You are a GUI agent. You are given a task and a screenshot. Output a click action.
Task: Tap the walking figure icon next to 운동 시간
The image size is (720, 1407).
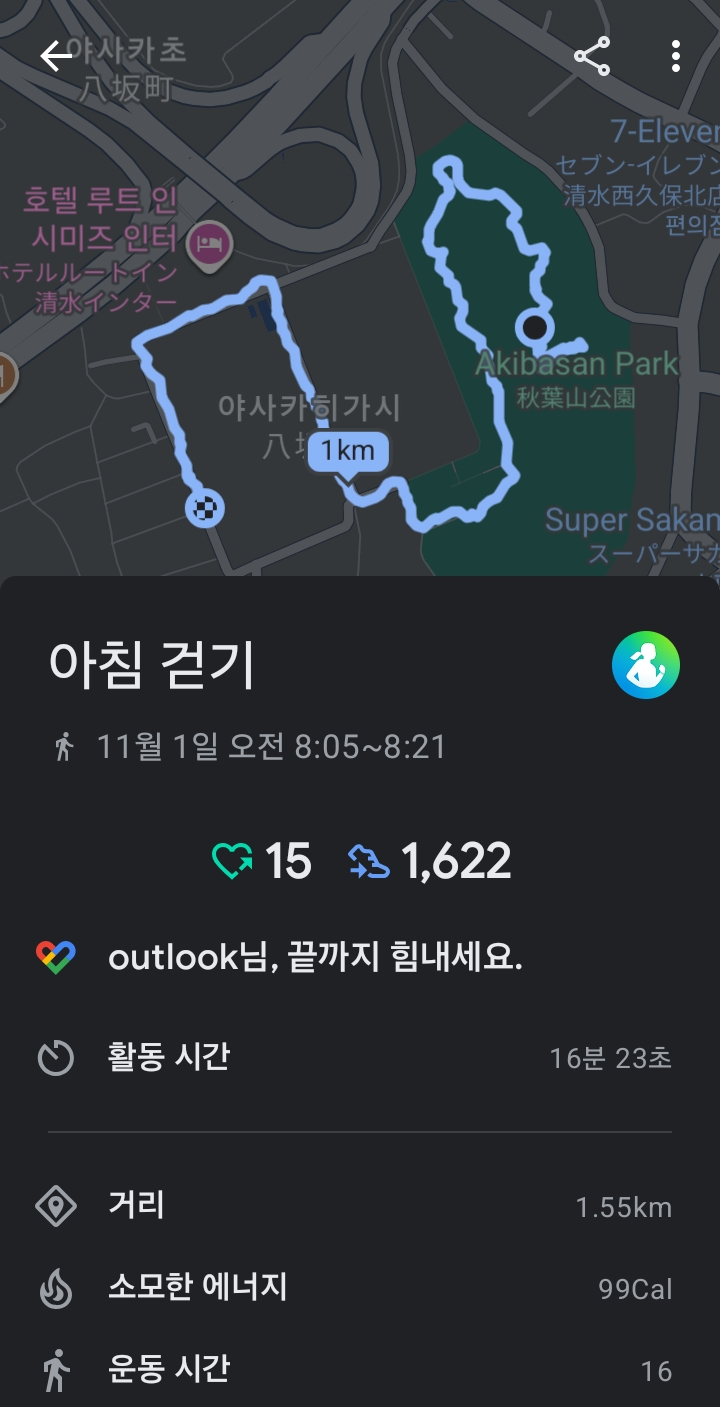(x=58, y=1371)
